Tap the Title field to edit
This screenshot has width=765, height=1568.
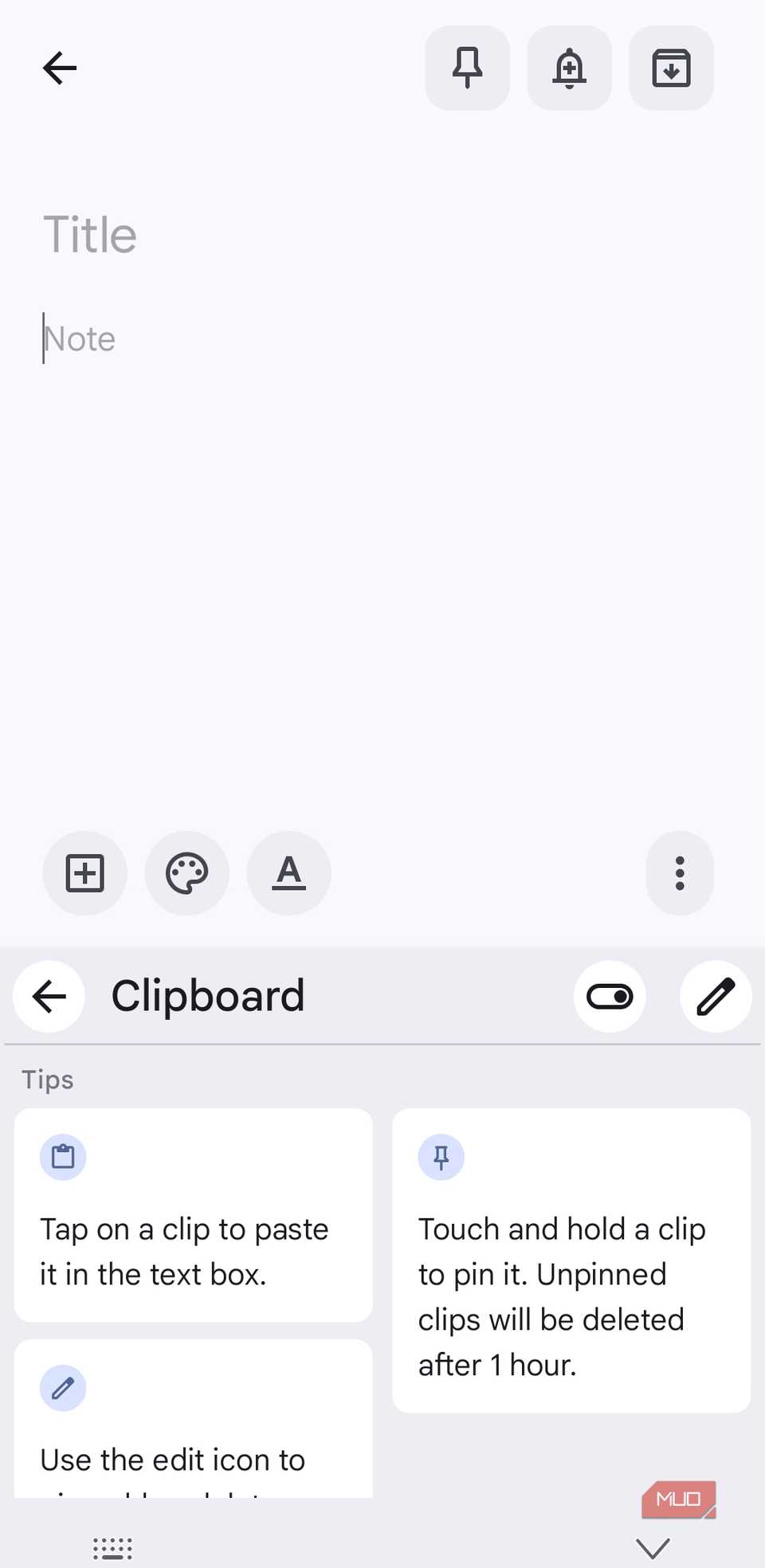90,233
